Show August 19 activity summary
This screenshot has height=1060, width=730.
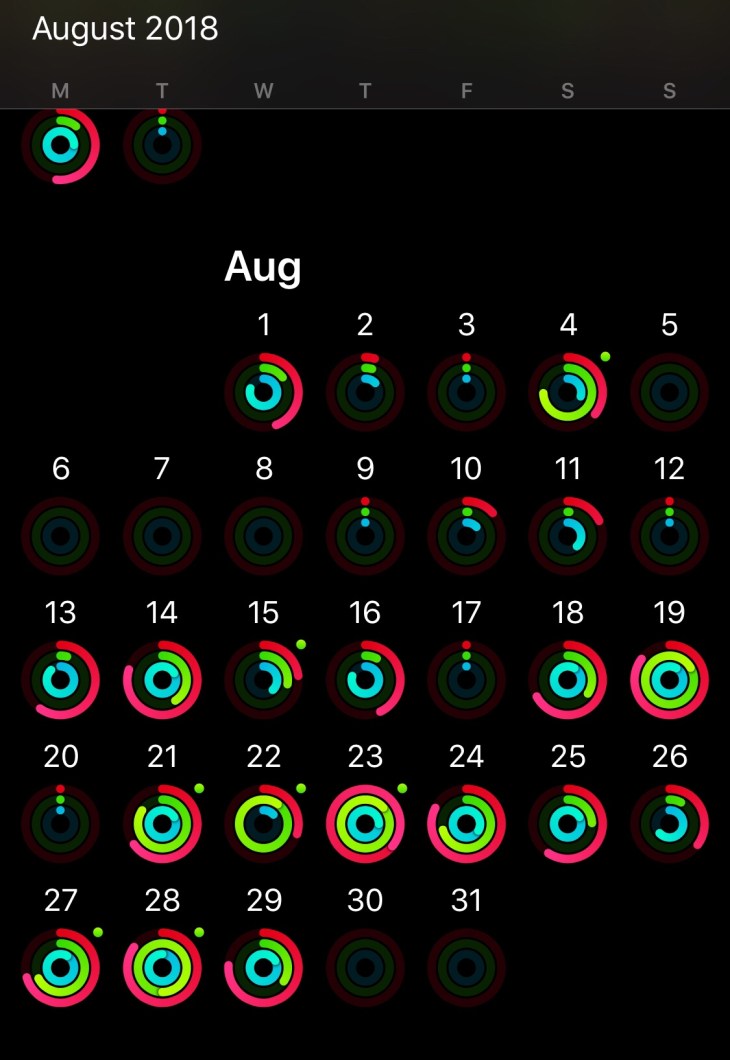pyautogui.click(x=669, y=680)
